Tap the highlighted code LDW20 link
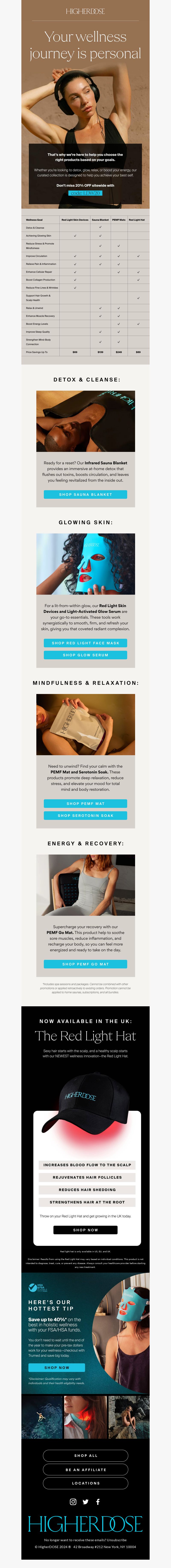The image size is (171, 1568). click(x=85, y=193)
